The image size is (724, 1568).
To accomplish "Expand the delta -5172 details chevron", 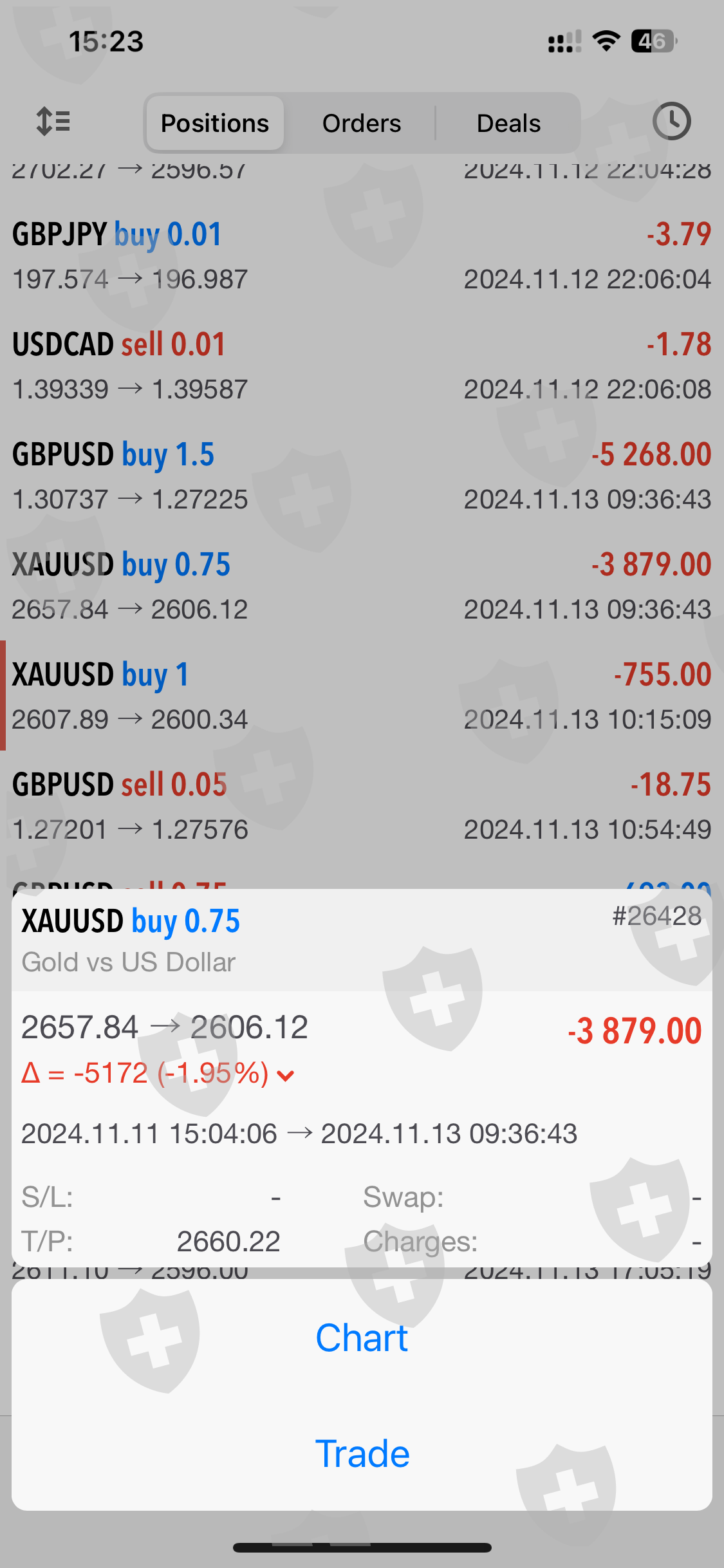I will pyautogui.click(x=285, y=1075).
